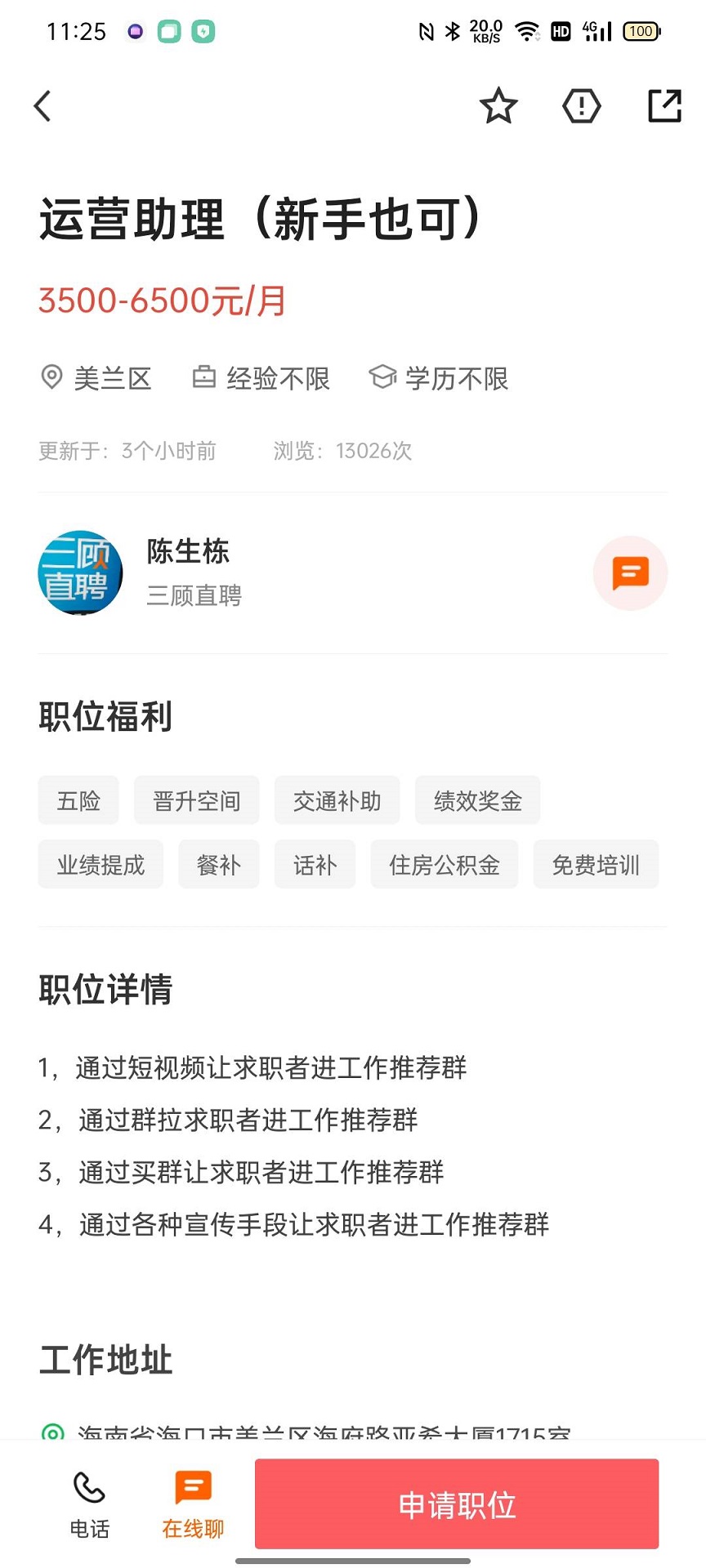Tap the company name 三顾直聘
Viewport: 706px width, 1568px height.
[194, 596]
